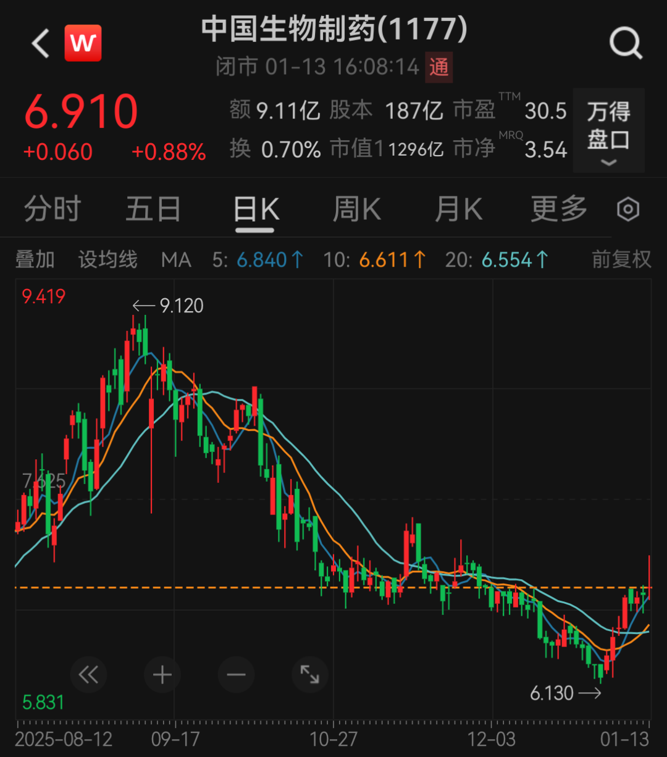Tap the double-left arrow chart button
Image resolution: width=667 pixels, height=757 pixels.
[89, 675]
